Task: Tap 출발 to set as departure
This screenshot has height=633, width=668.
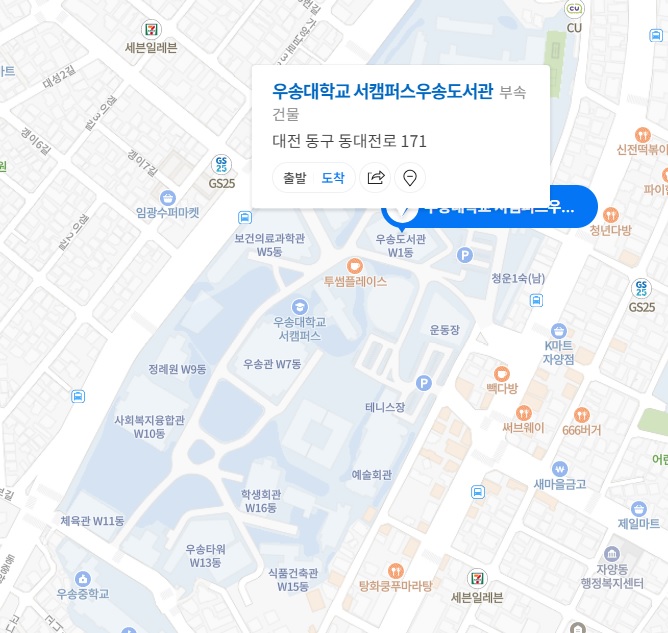Action: pos(294,178)
